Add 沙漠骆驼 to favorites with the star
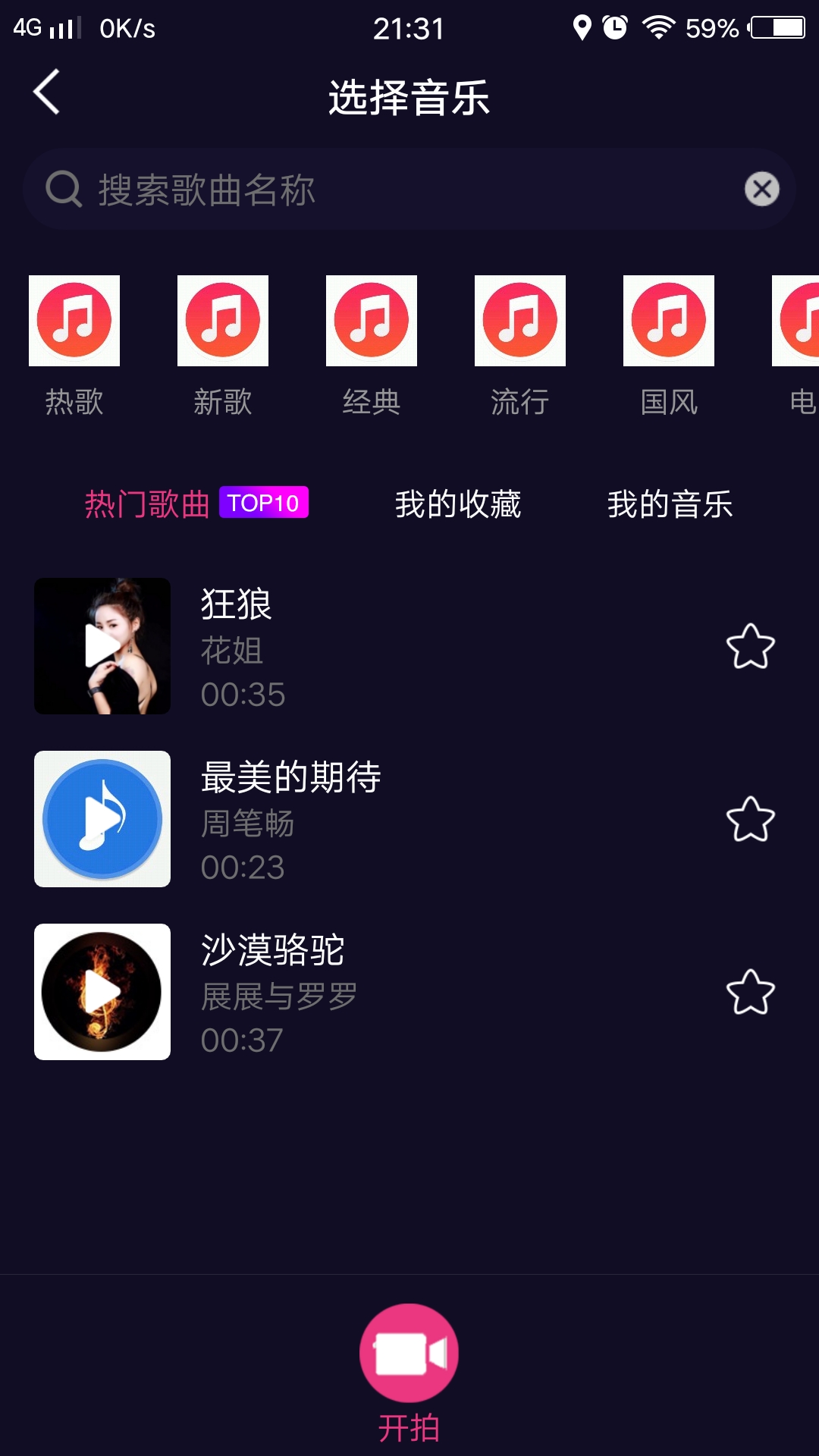The height and width of the screenshot is (1456, 819). coord(750,993)
